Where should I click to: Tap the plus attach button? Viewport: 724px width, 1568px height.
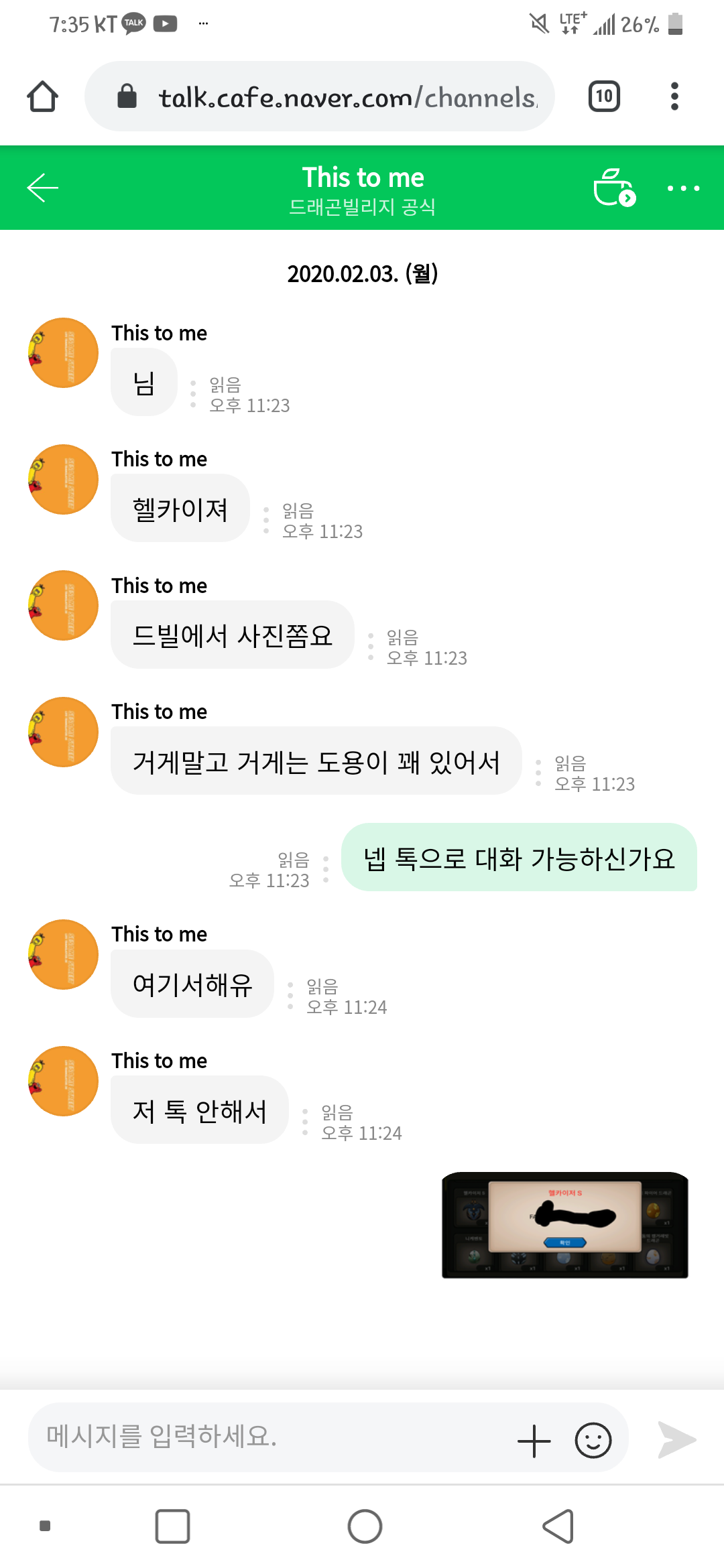pos(534,1441)
